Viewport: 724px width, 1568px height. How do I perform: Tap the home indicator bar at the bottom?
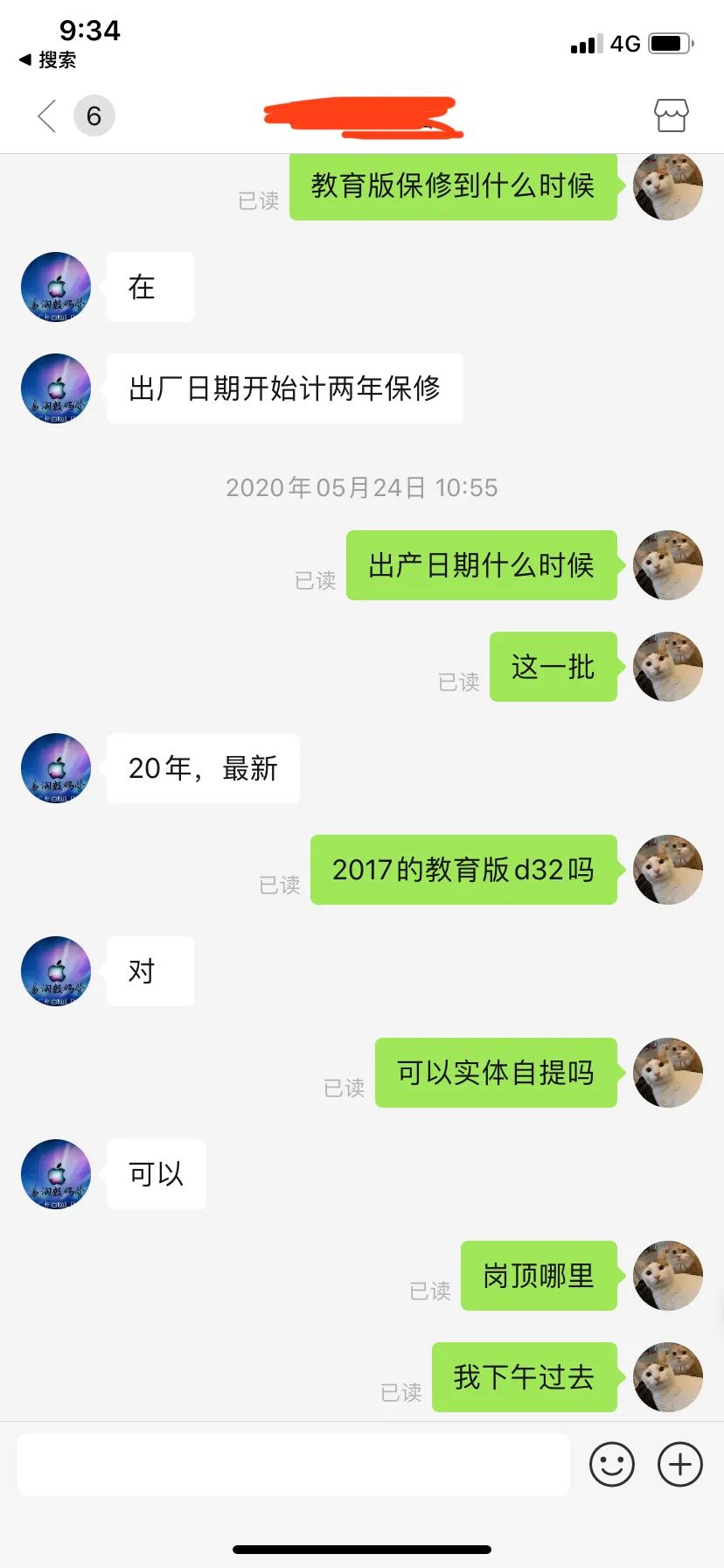362,1550
